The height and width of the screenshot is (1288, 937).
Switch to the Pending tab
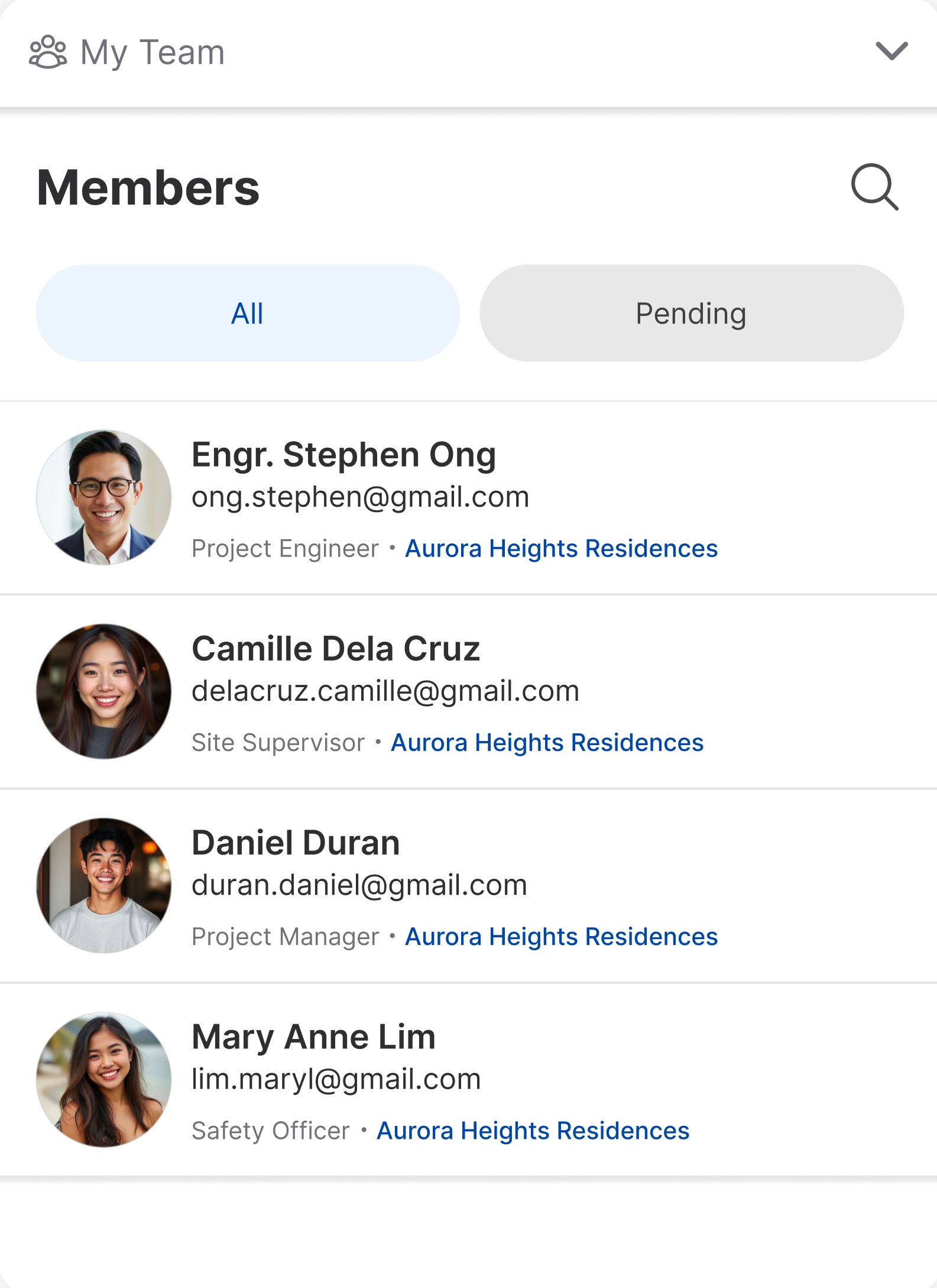click(691, 313)
